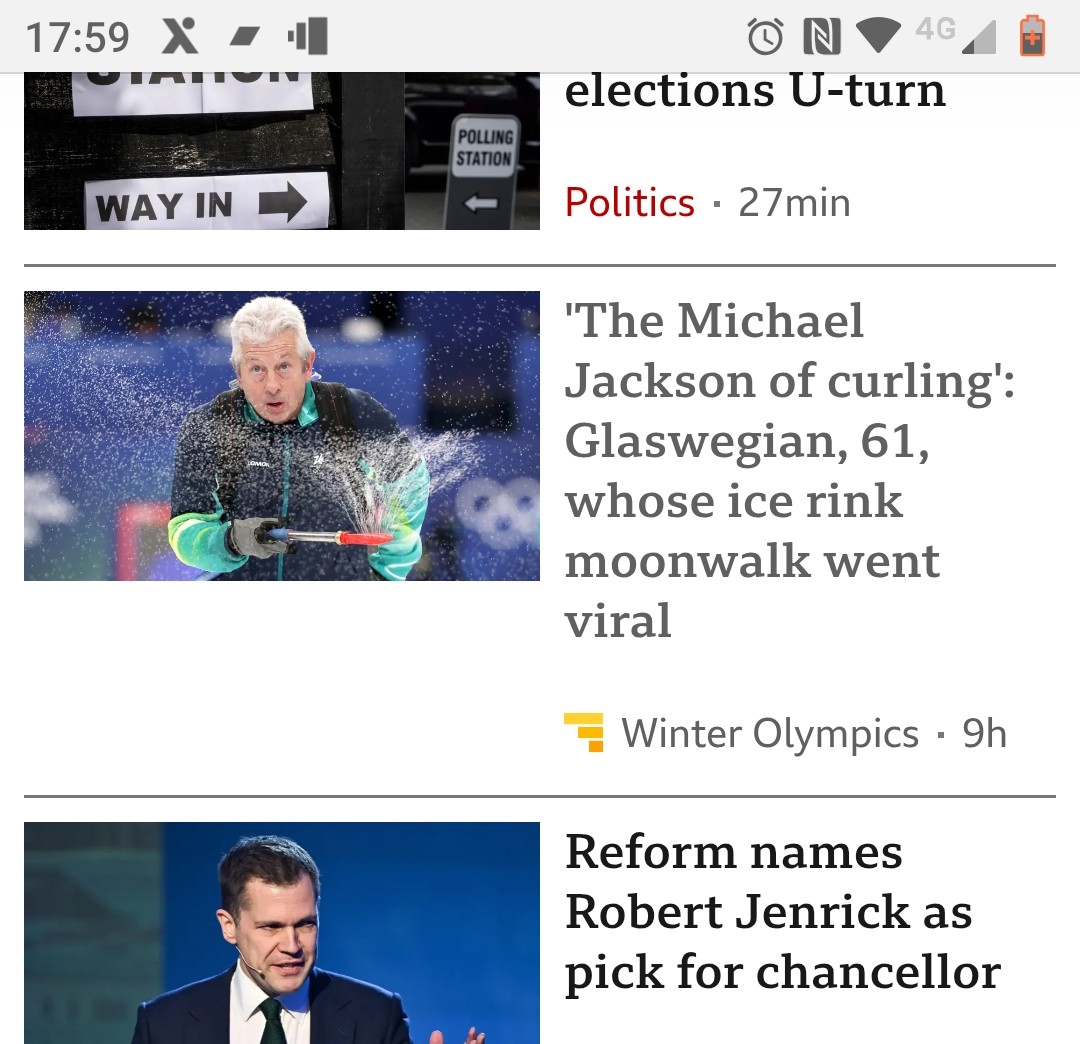
Task: Open the polling station elections U-turn story
Action: click(755, 93)
